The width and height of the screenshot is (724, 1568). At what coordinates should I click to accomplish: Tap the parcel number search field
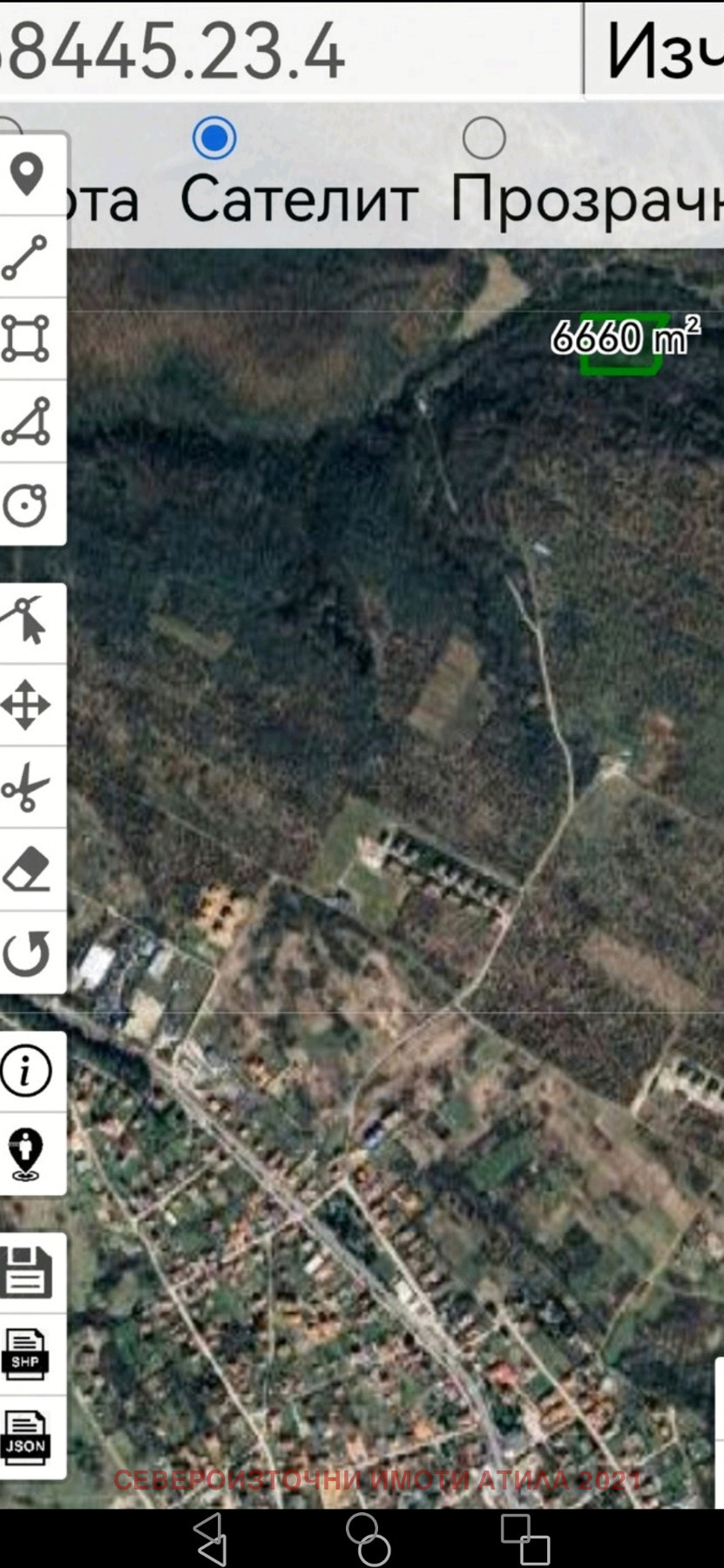coord(288,49)
